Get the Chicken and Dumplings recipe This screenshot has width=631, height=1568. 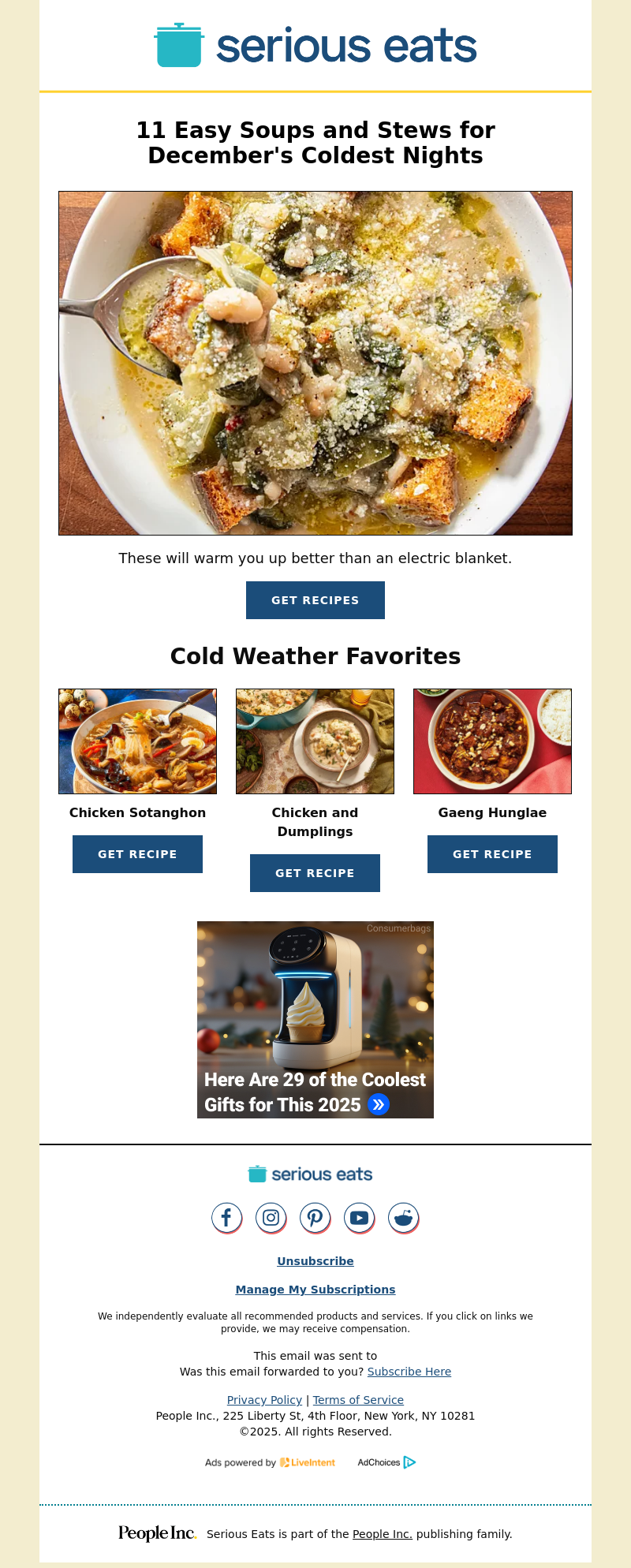pos(315,873)
